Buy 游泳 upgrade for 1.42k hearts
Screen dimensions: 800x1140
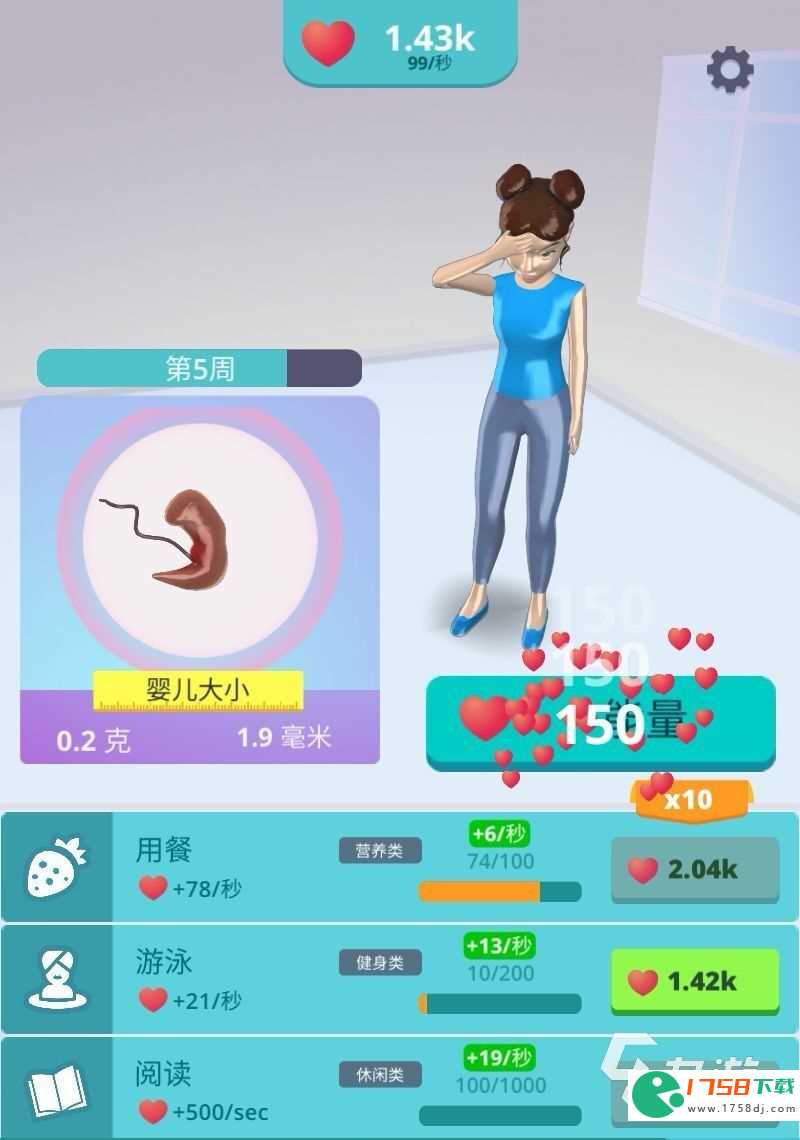coord(695,982)
